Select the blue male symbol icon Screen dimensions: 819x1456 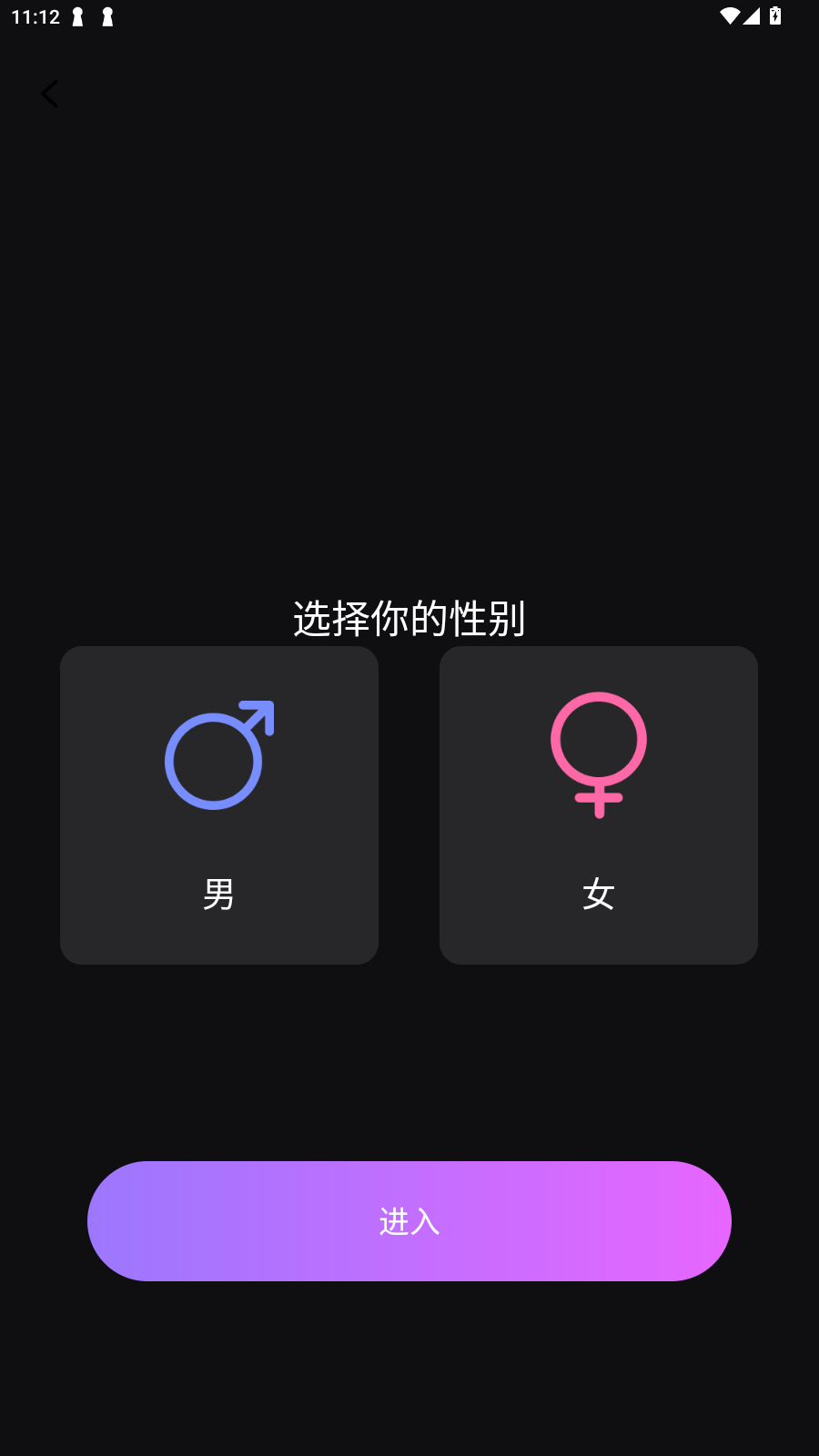pyautogui.click(x=218, y=757)
